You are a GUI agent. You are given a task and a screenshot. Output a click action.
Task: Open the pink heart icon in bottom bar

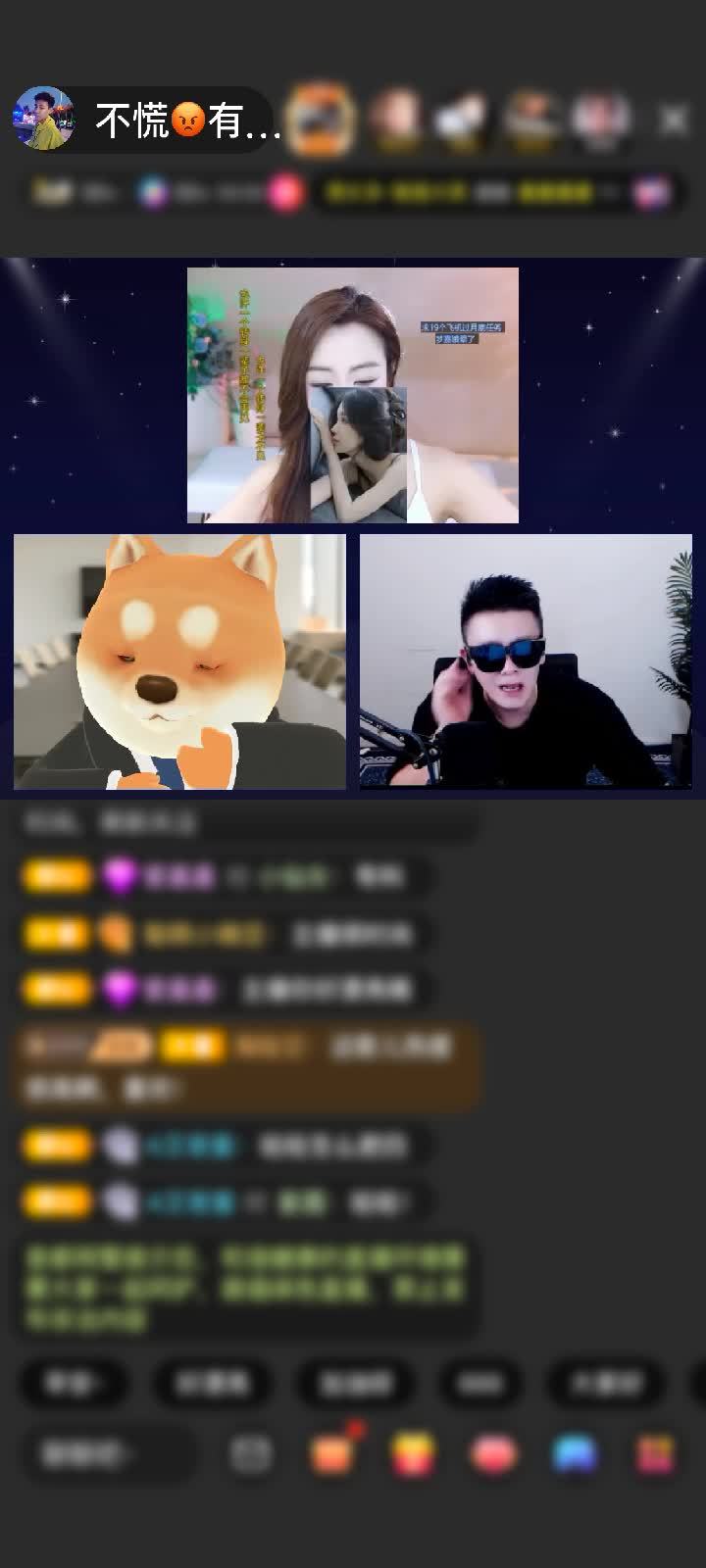(x=494, y=1454)
